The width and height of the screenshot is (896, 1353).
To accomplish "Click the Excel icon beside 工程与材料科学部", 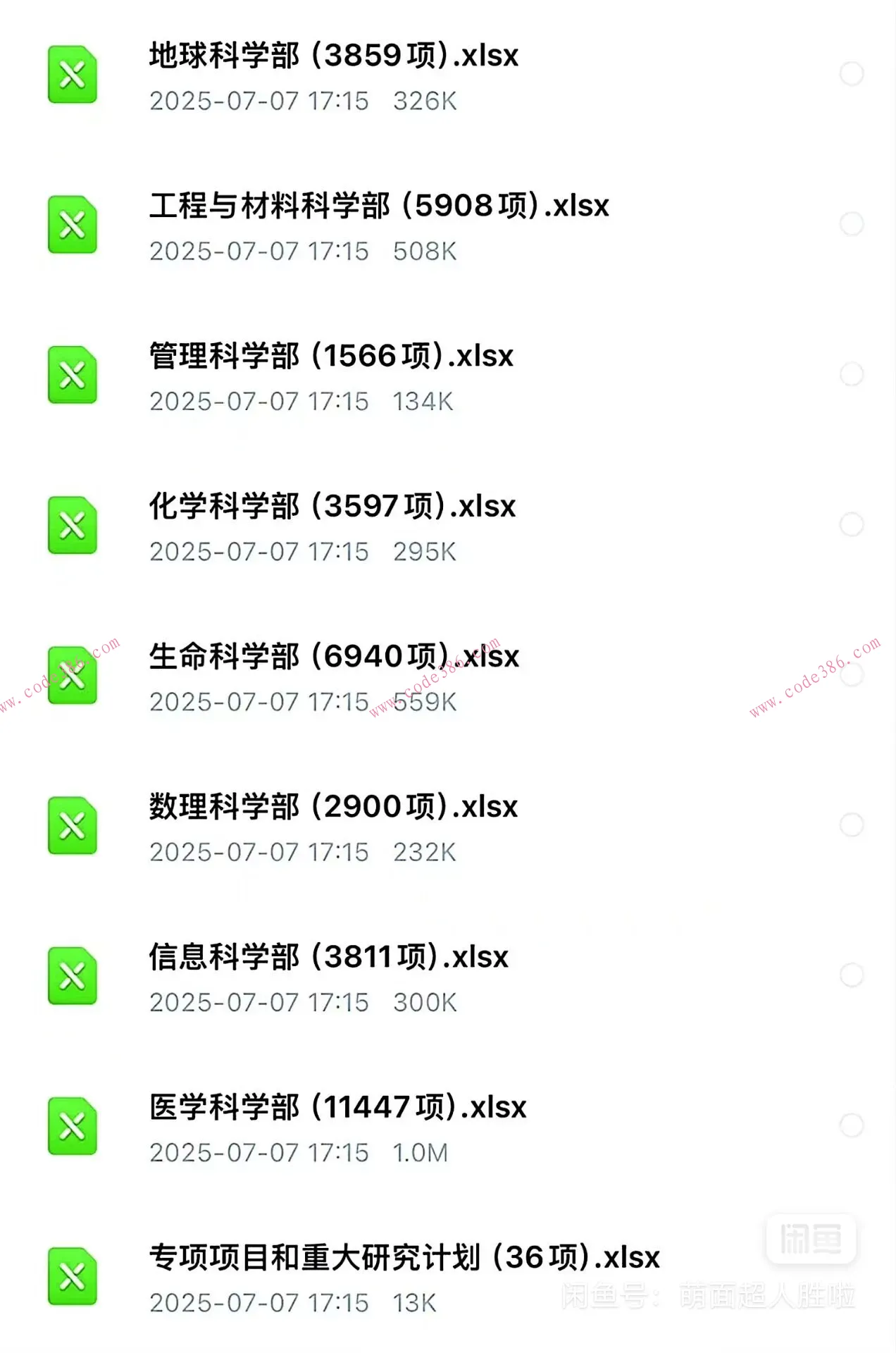I will pyautogui.click(x=71, y=225).
